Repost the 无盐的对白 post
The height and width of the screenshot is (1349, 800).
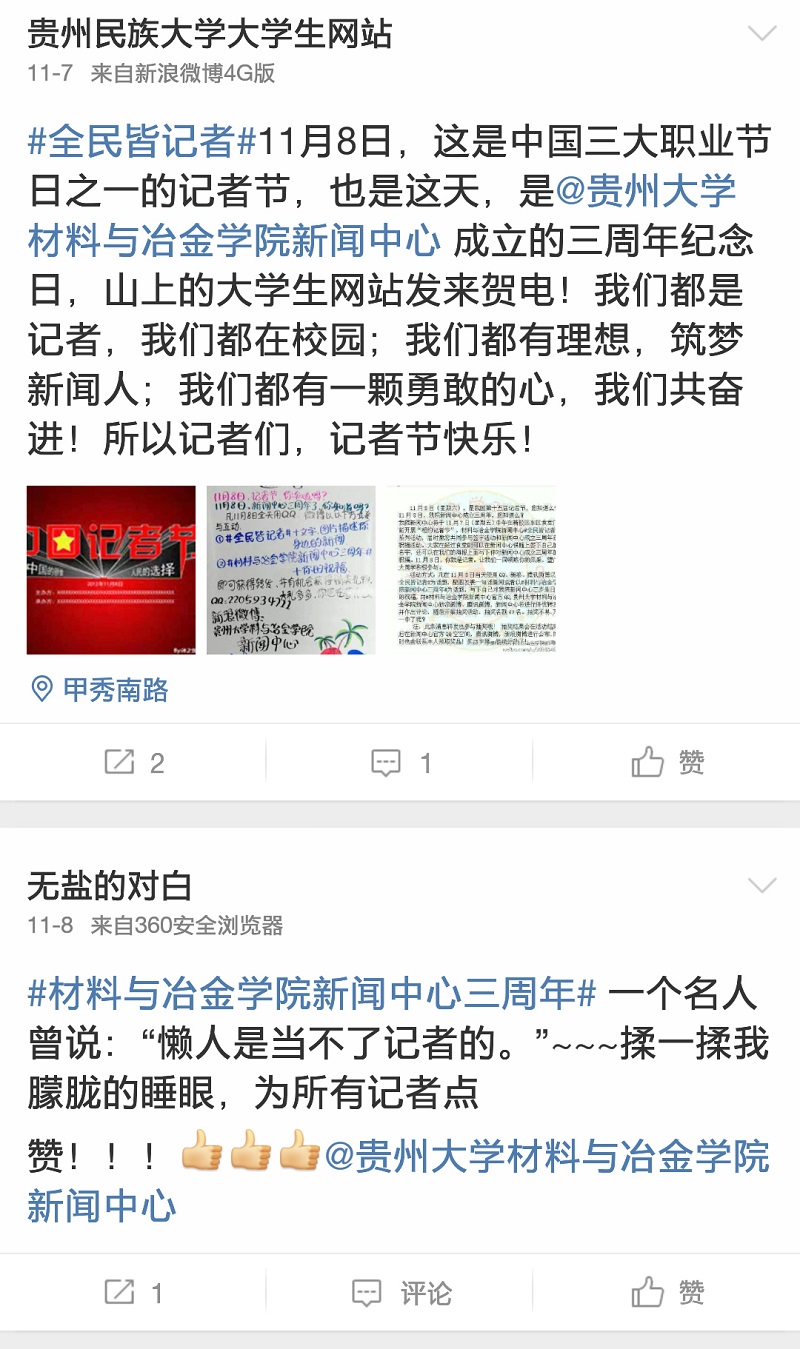tap(133, 1293)
